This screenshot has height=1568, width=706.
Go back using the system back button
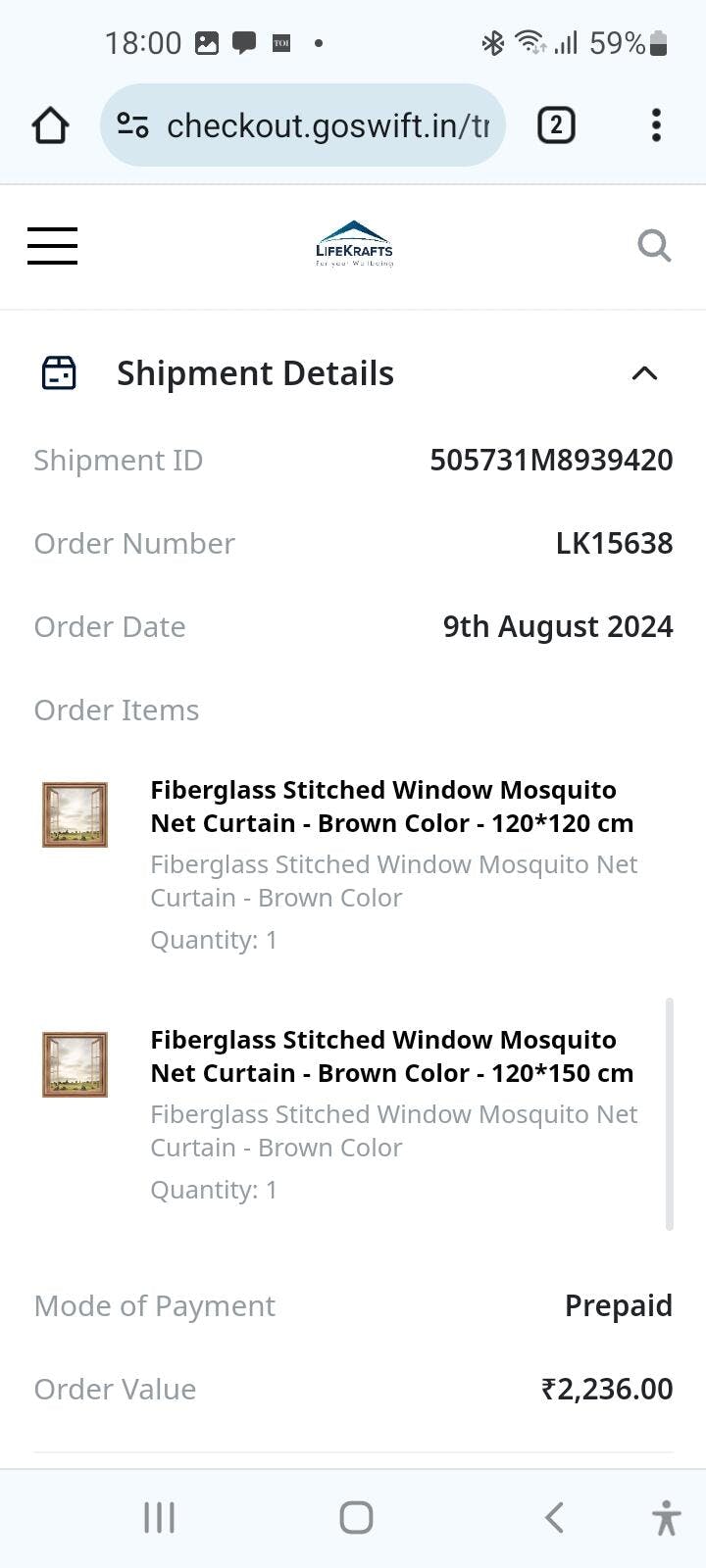tap(554, 1517)
